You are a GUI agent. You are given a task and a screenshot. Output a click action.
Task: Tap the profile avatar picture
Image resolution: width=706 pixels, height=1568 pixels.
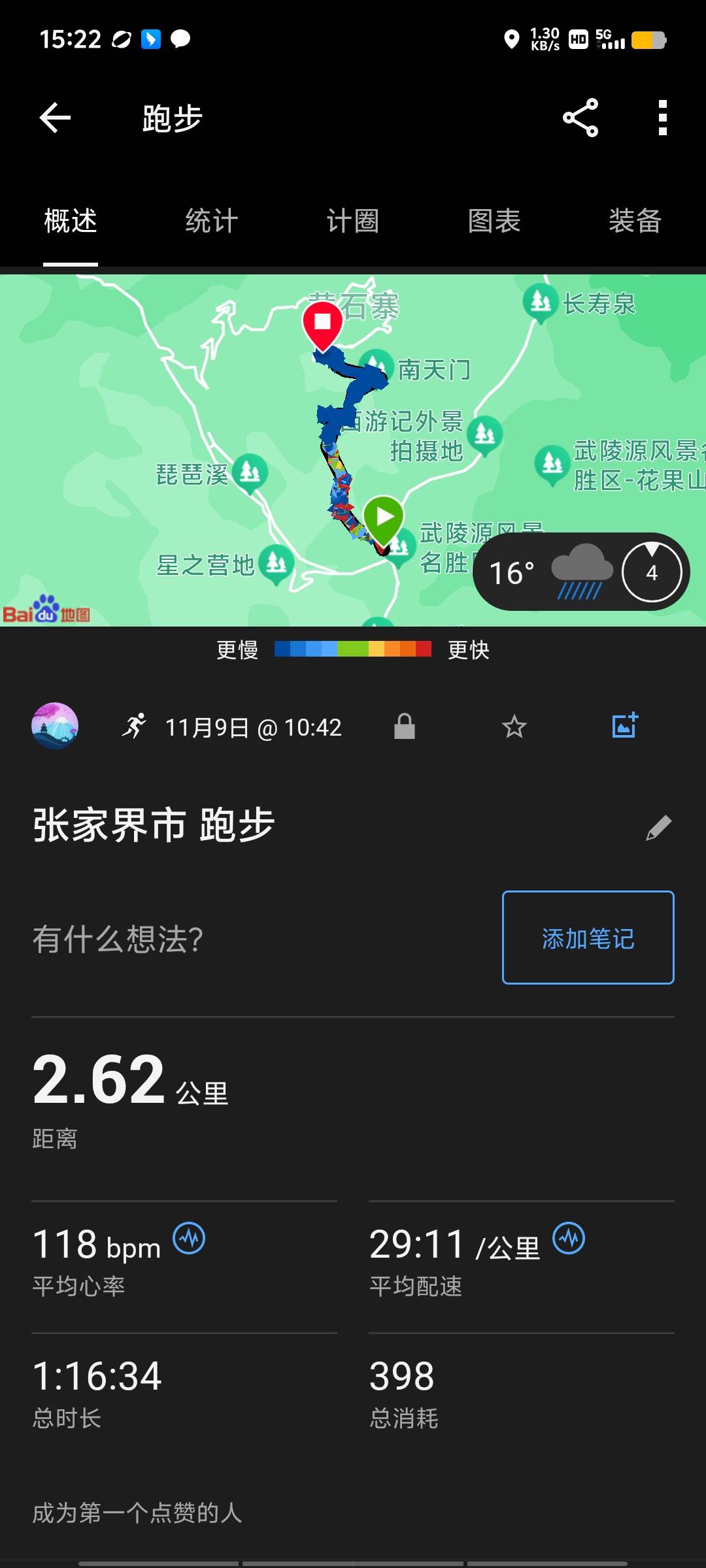[55, 725]
